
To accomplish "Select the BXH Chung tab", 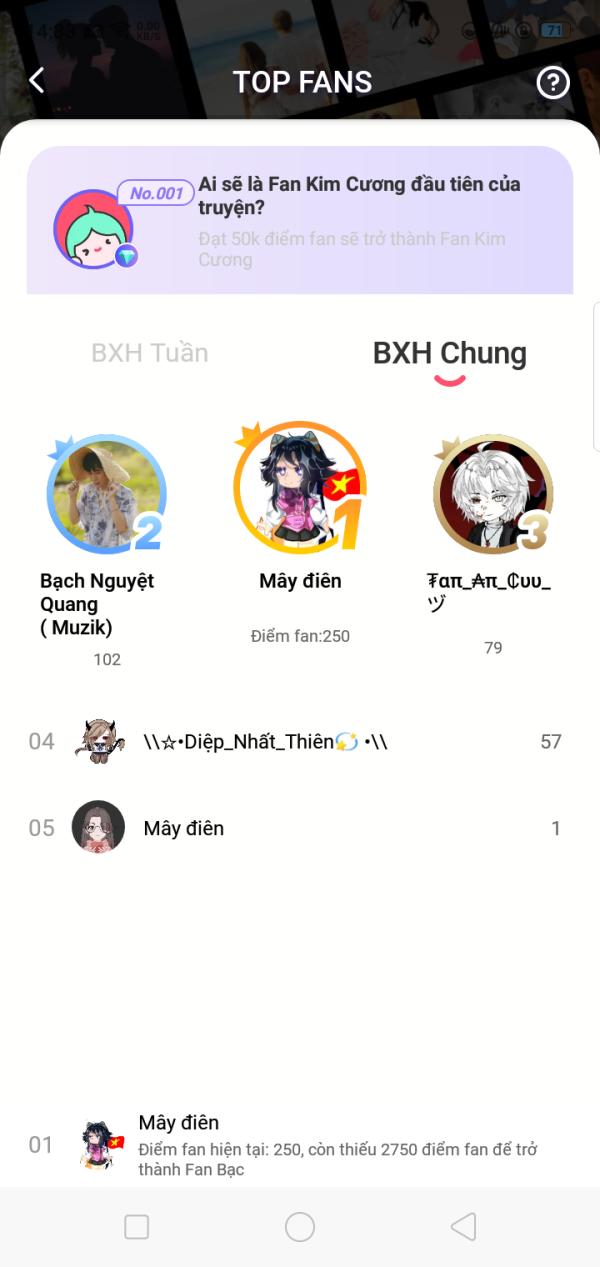I will [x=449, y=353].
